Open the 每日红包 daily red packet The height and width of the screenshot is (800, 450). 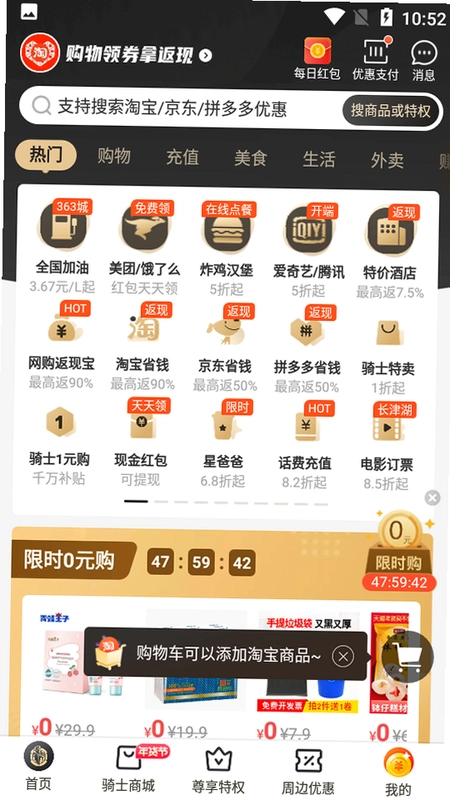(317, 59)
